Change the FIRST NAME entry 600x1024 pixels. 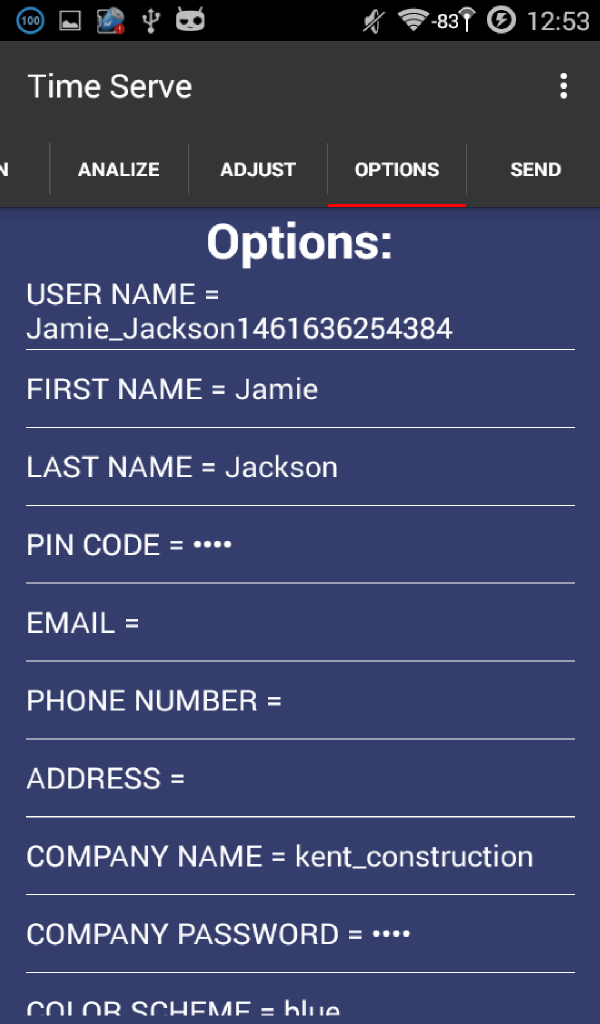point(300,389)
